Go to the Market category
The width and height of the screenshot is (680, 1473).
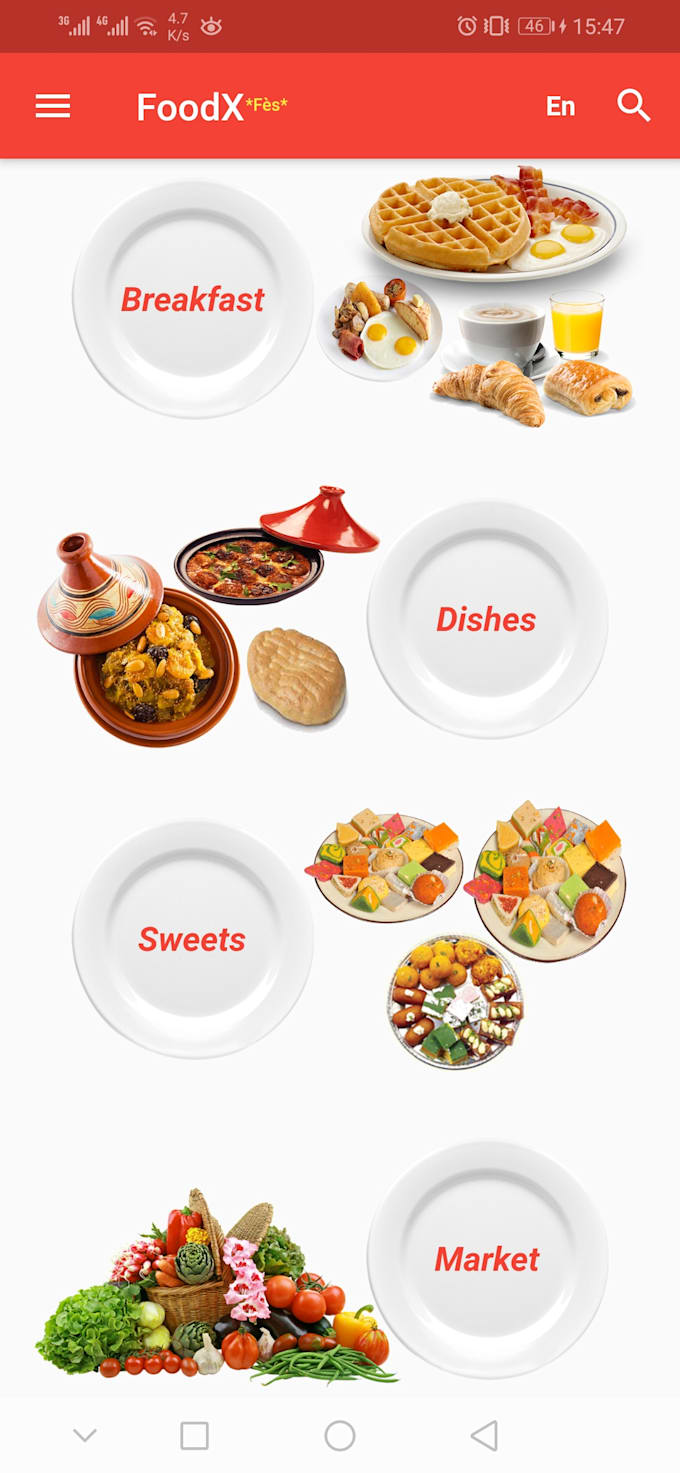pyautogui.click(x=487, y=1259)
